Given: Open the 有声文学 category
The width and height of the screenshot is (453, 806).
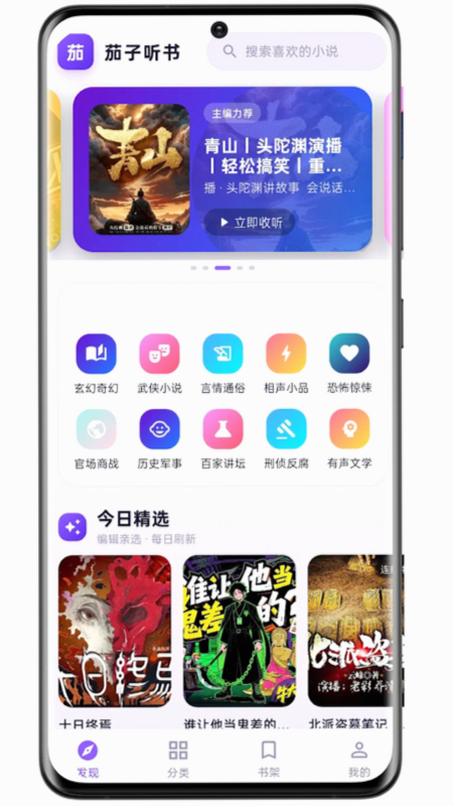Looking at the screenshot, I should click(349, 439).
